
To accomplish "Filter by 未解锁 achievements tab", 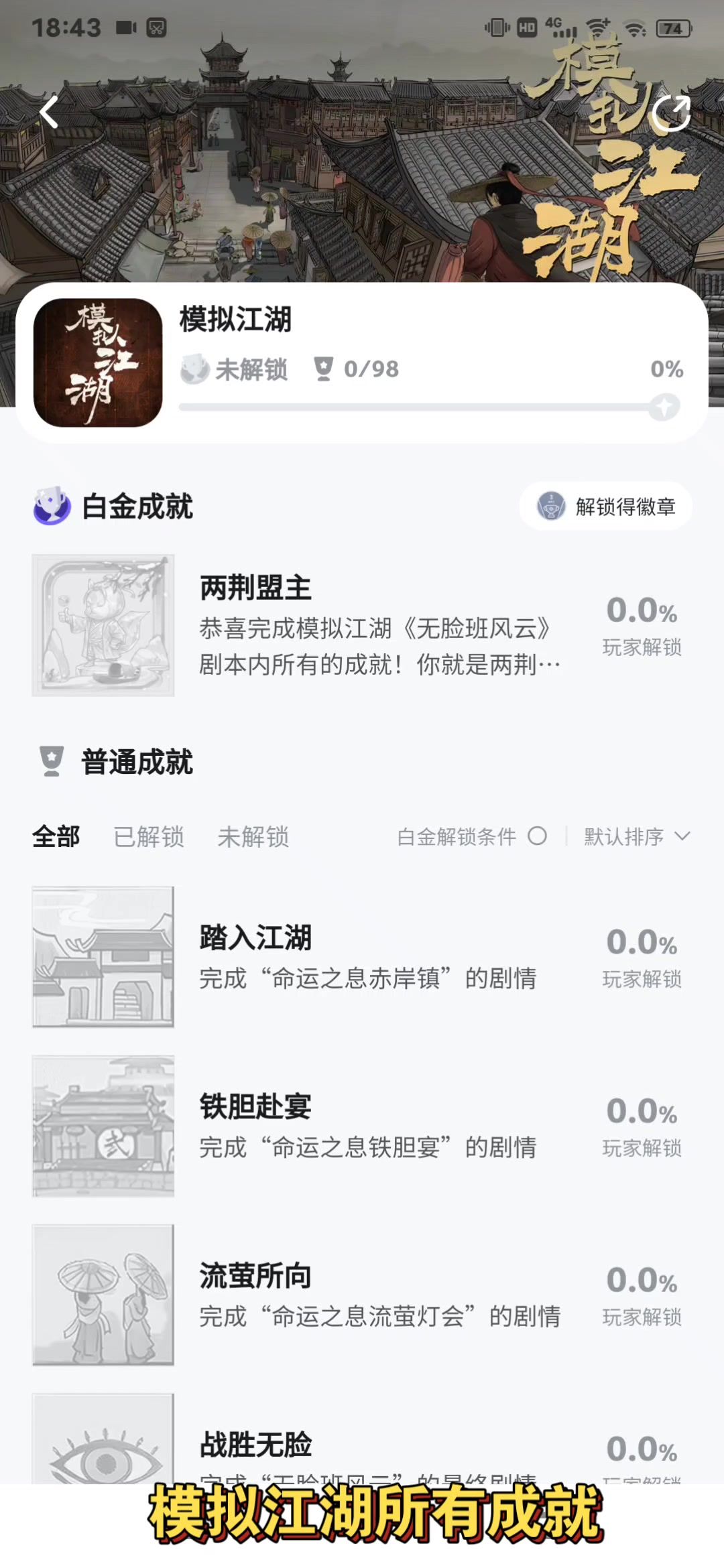I will [x=253, y=836].
